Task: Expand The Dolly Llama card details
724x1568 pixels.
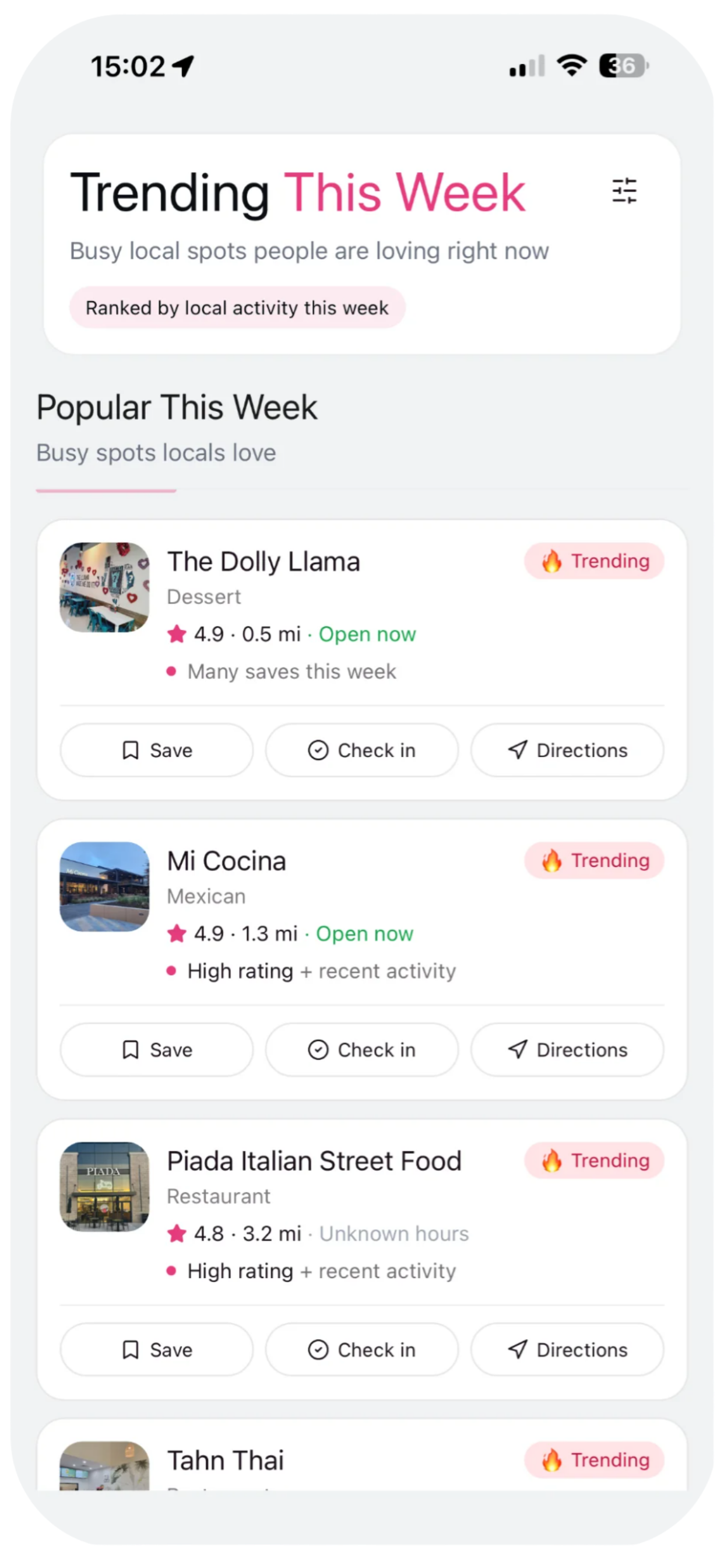Action: pyautogui.click(x=263, y=561)
